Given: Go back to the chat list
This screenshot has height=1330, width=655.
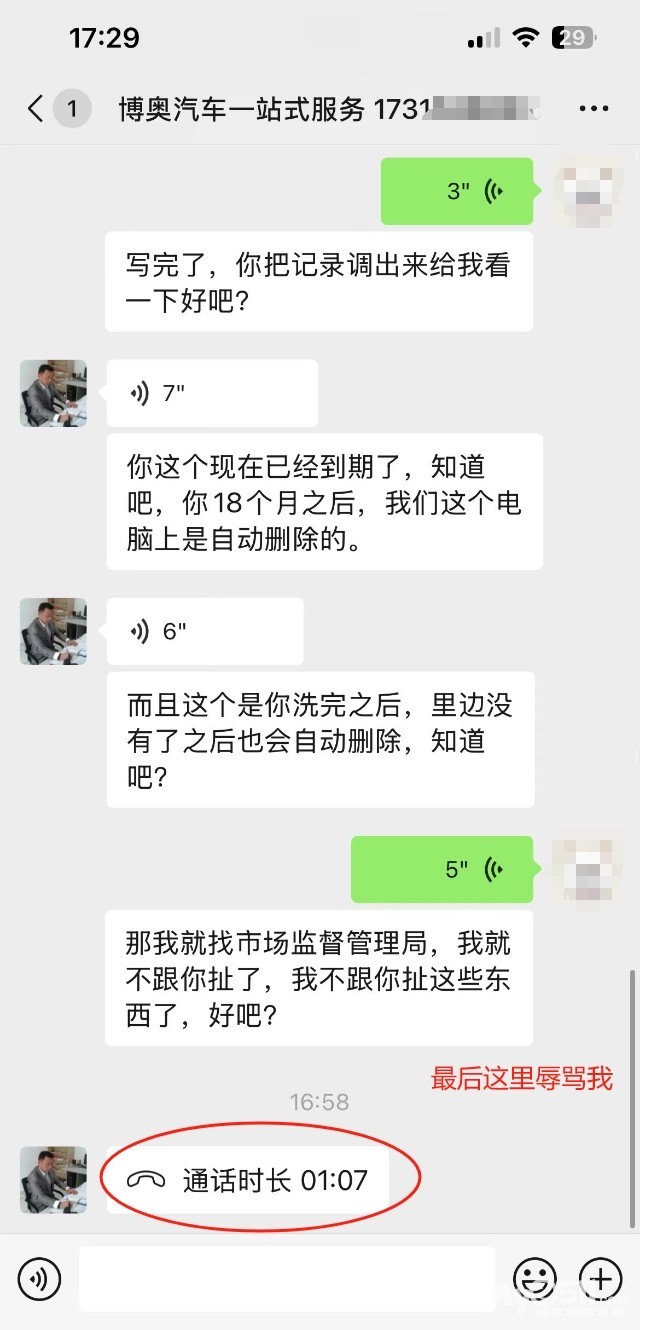Looking at the screenshot, I should (x=36, y=108).
